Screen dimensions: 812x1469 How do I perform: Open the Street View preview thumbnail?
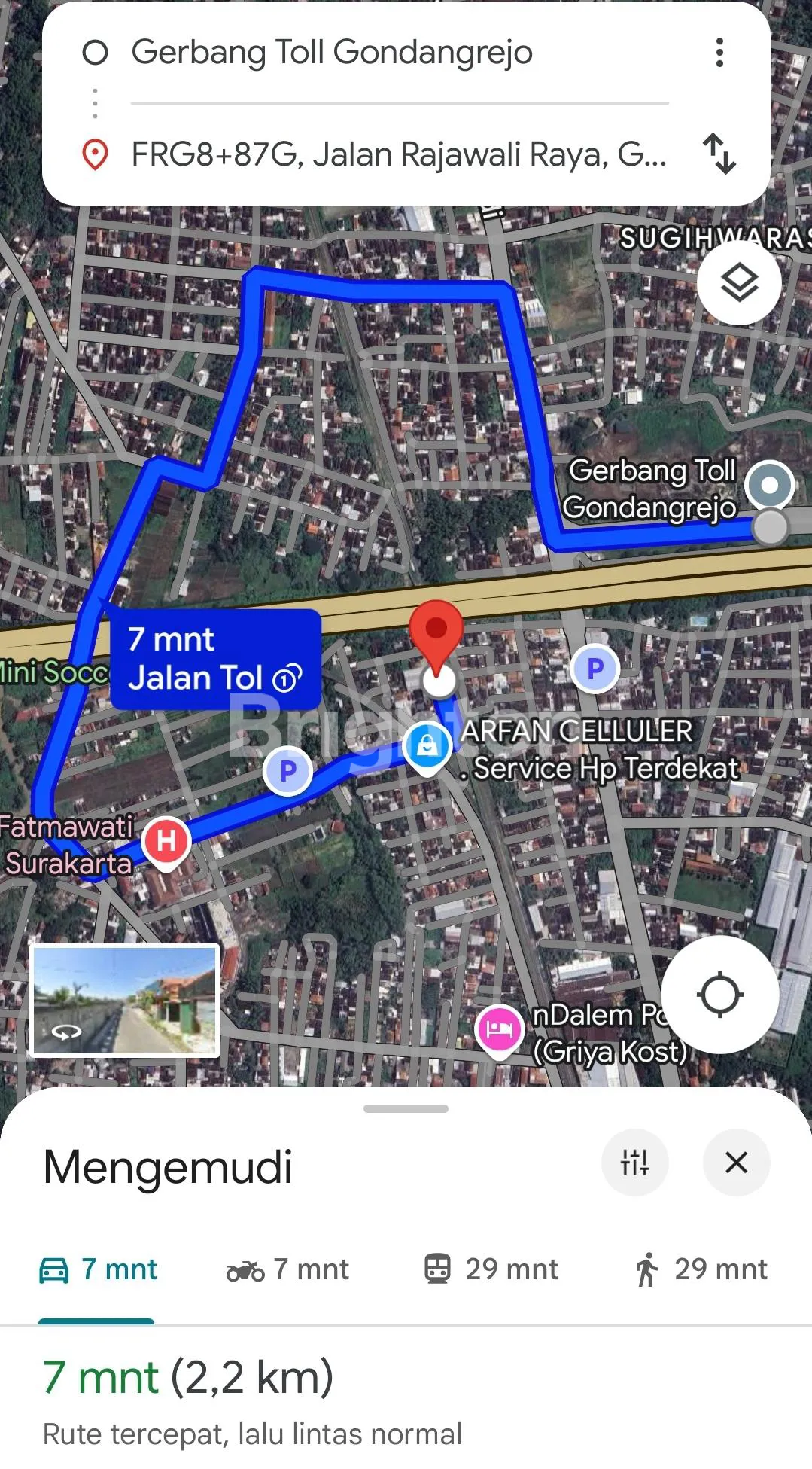pos(125,1001)
